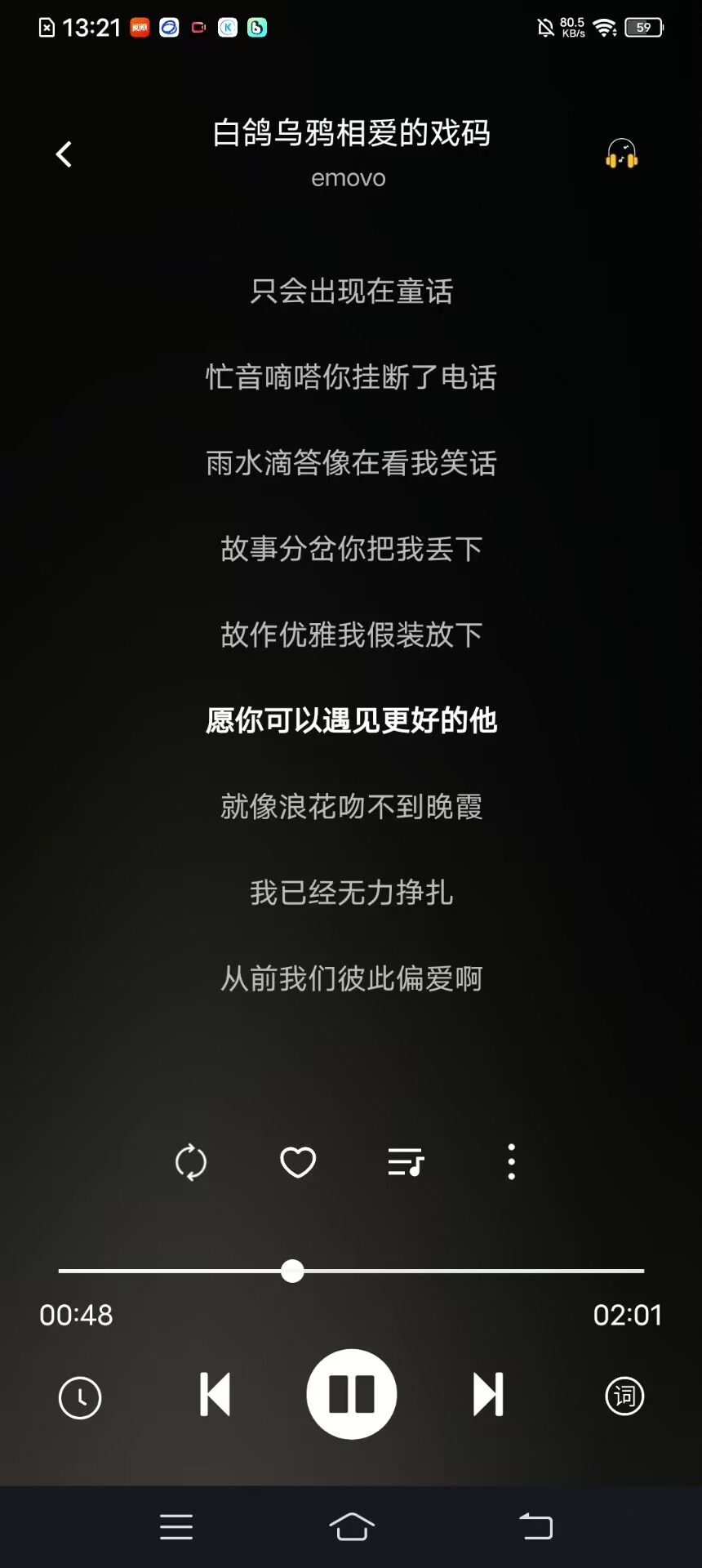
Task: Go to the system home screen
Action: pos(352,1526)
